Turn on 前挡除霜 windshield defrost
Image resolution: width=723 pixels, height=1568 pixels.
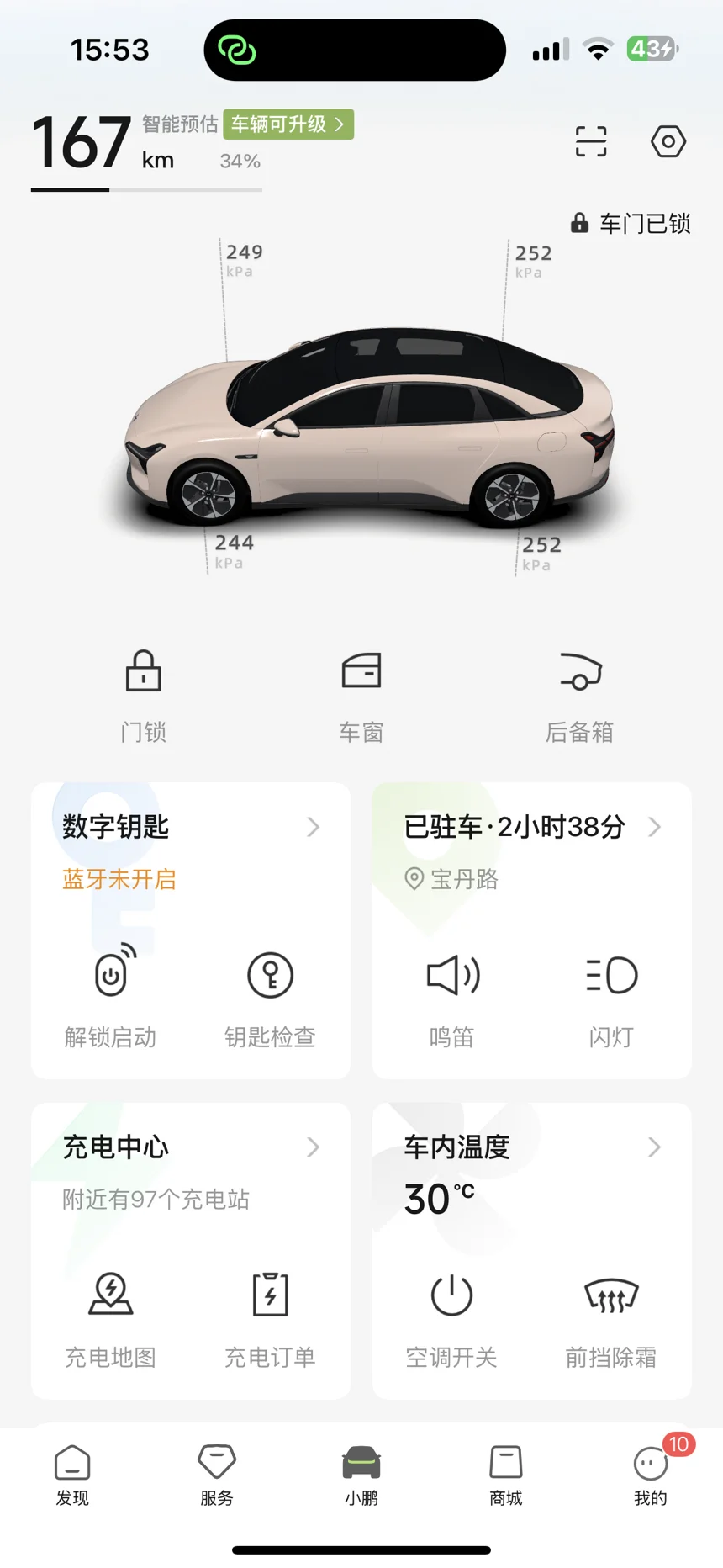coord(611,1315)
